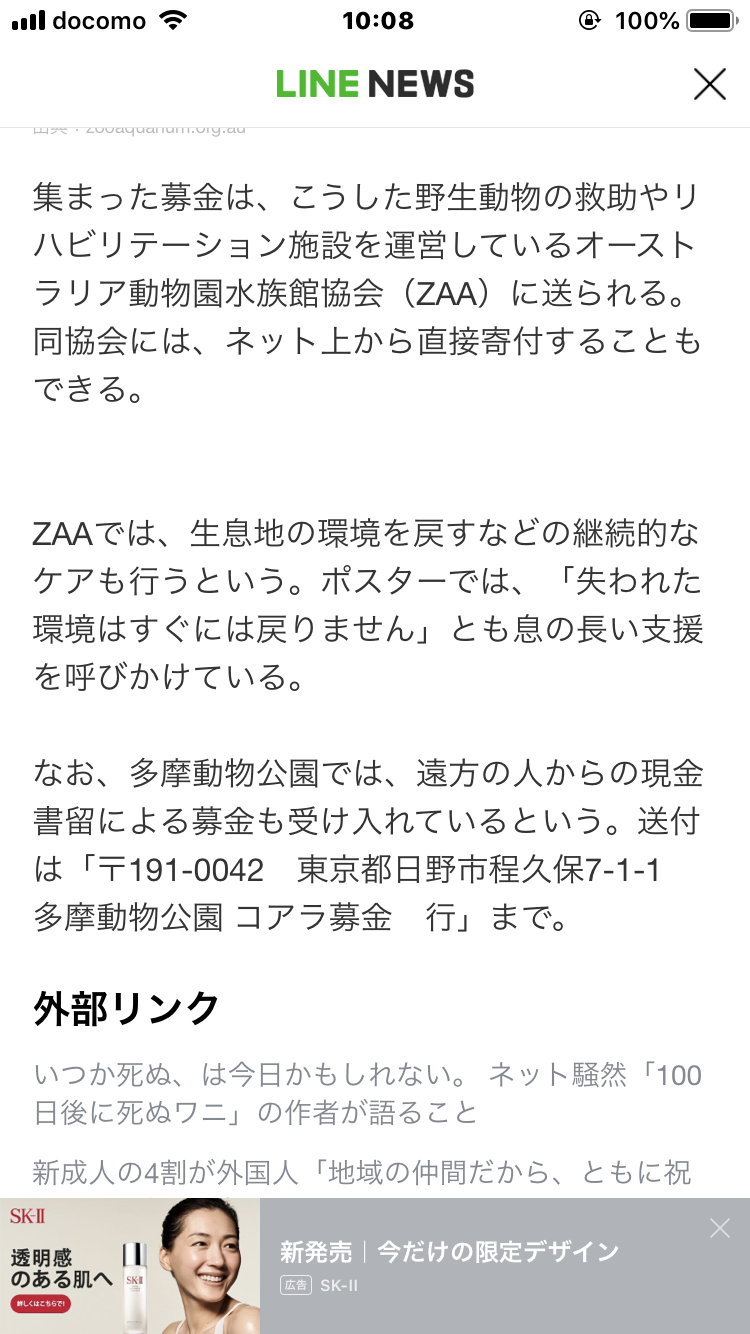Open external link about 100日後に死ぬワニ
The width and height of the screenshot is (750, 1334).
point(367,1093)
